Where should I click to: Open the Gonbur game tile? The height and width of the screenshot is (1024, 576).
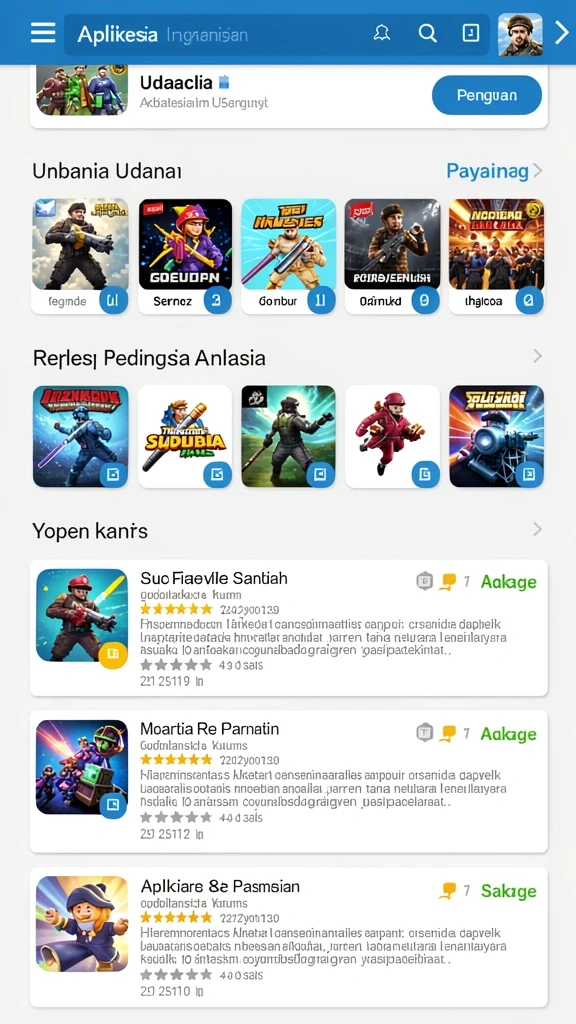click(288, 256)
